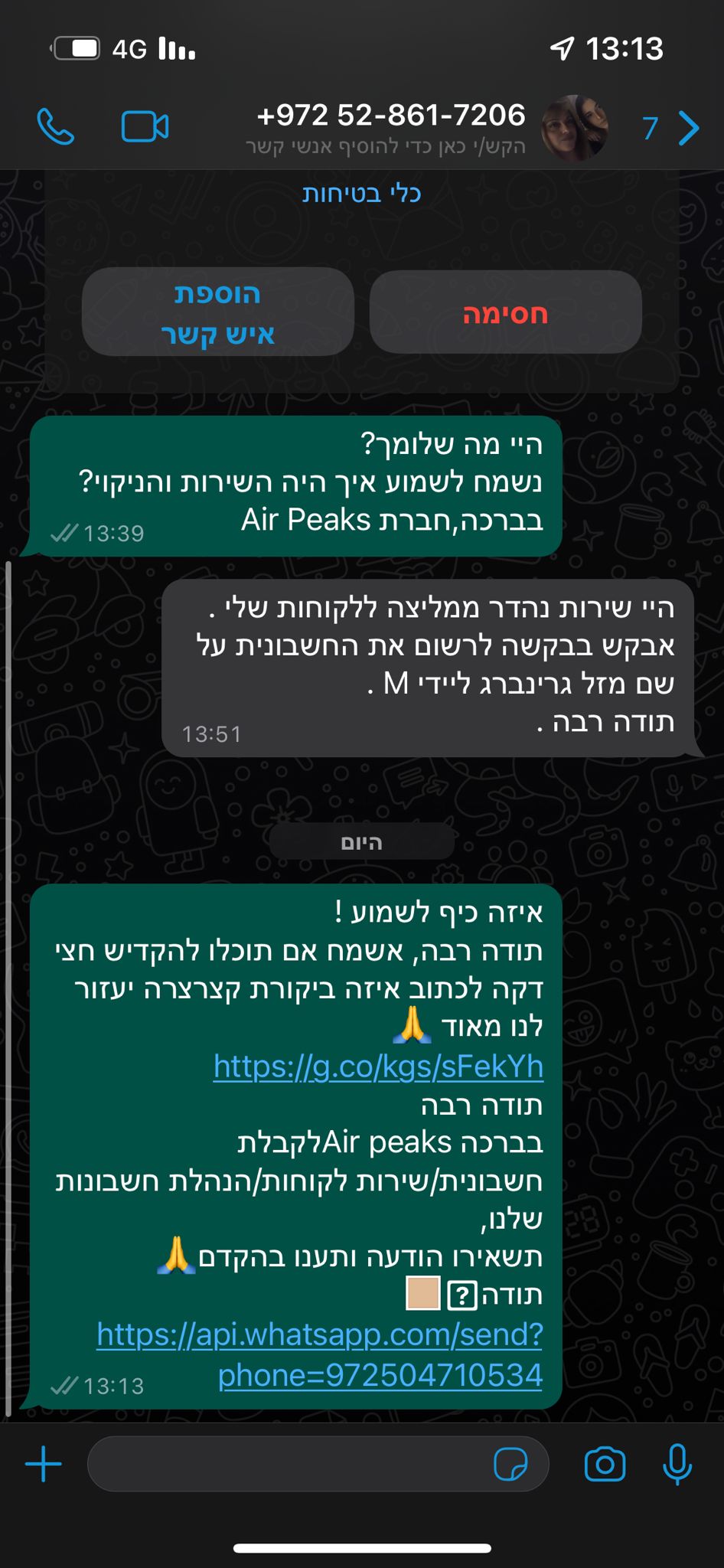The height and width of the screenshot is (1568, 724).
Task: Open the attachments plus menu
Action: (44, 1464)
